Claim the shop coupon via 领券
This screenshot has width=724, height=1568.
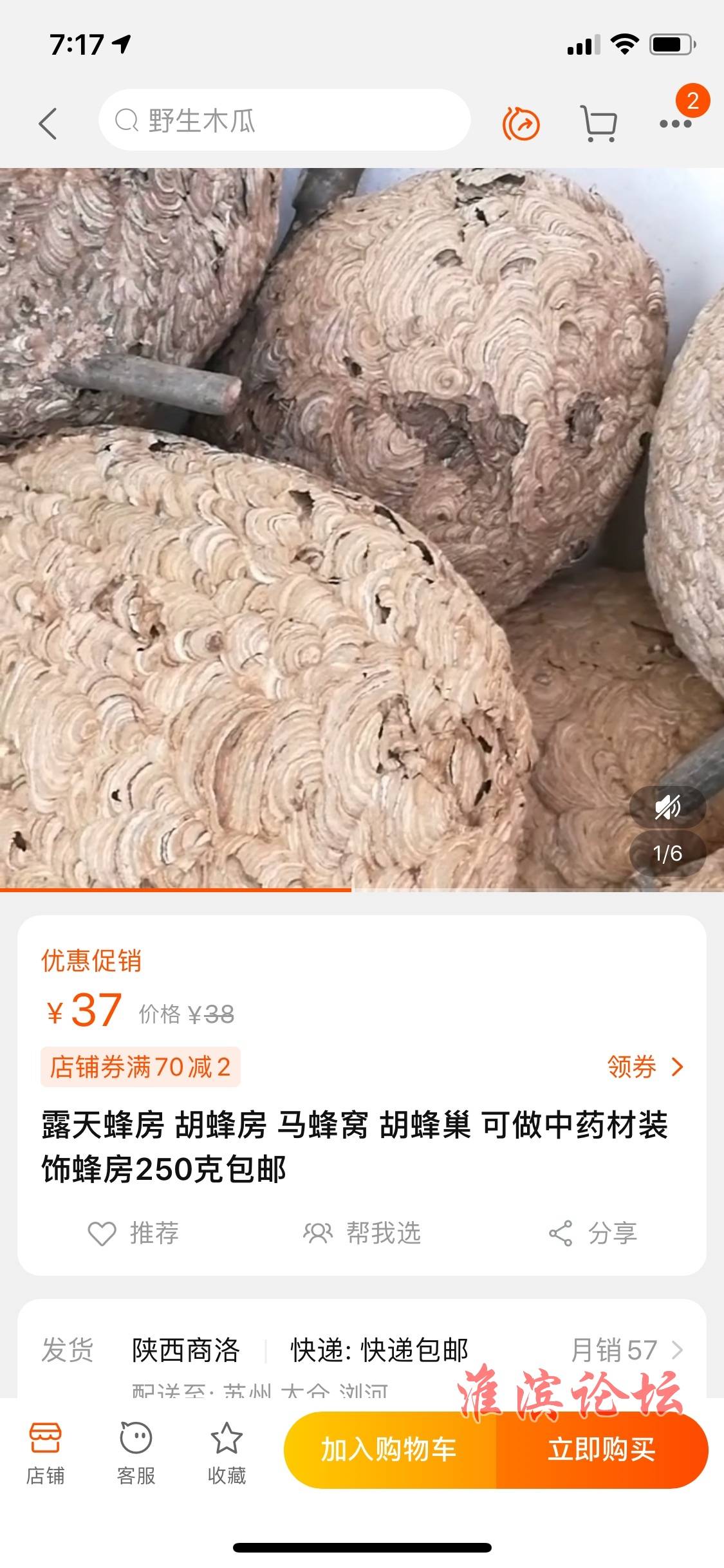[x=644, y=1067]
